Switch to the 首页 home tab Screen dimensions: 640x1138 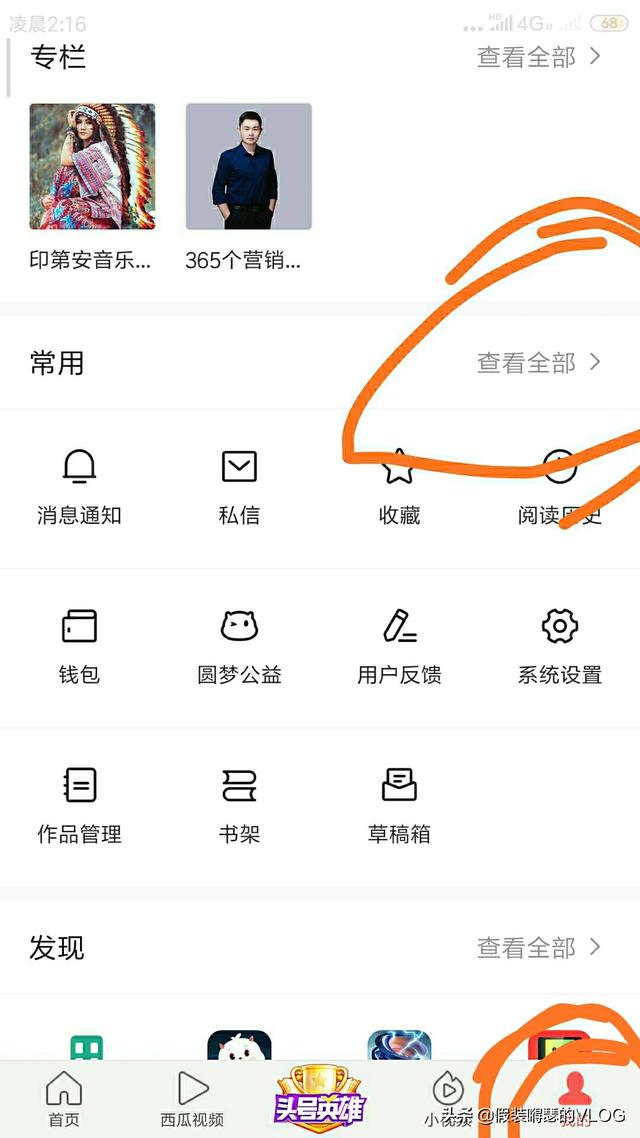tap(64, 1098)
